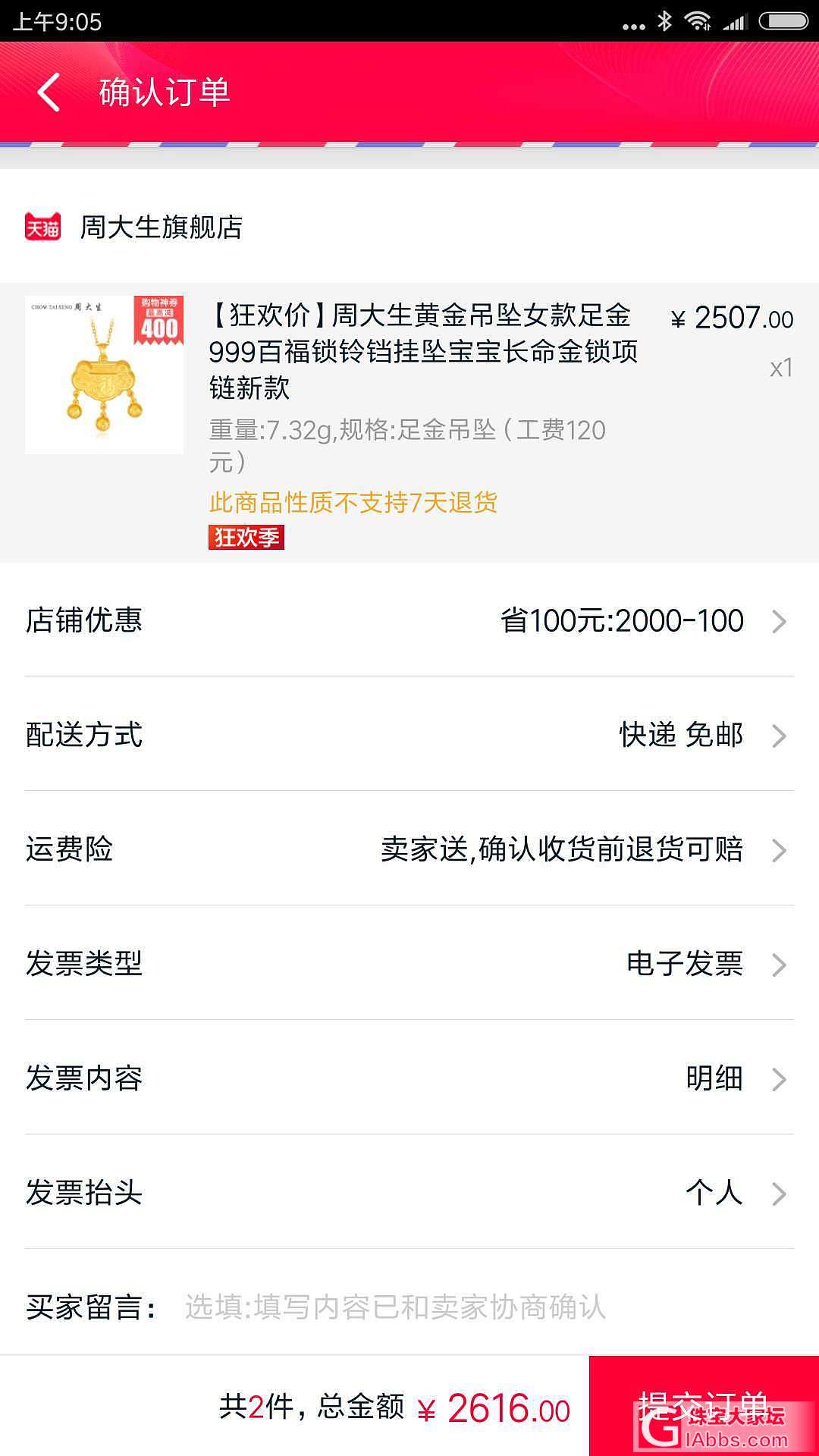Image resolution: width=819 pixels, height=1456 pixels.
Task: View the 运费险 shipping insurance details
Action: 409,849
